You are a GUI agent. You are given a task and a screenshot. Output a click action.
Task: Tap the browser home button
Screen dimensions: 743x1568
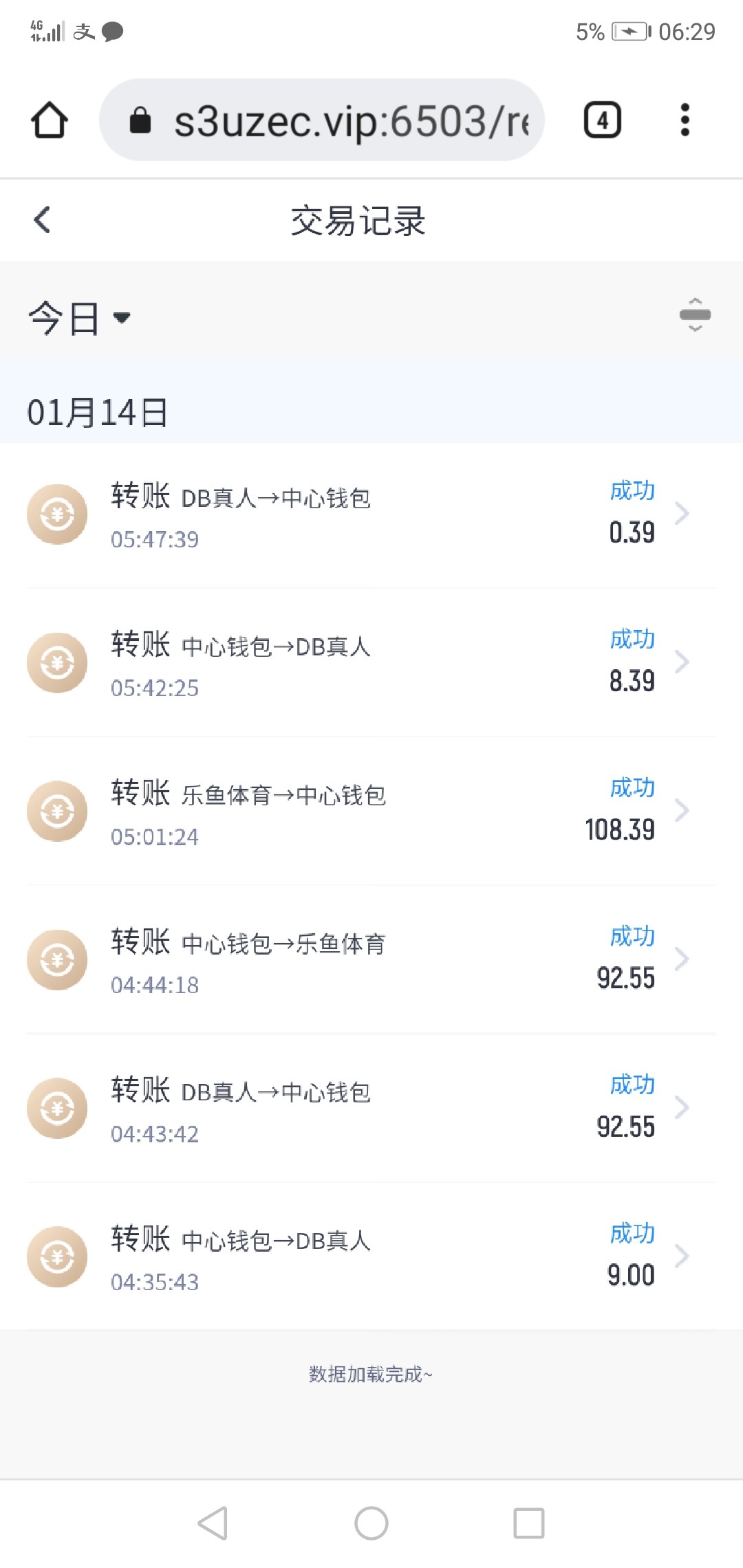[x=50, y=120]
